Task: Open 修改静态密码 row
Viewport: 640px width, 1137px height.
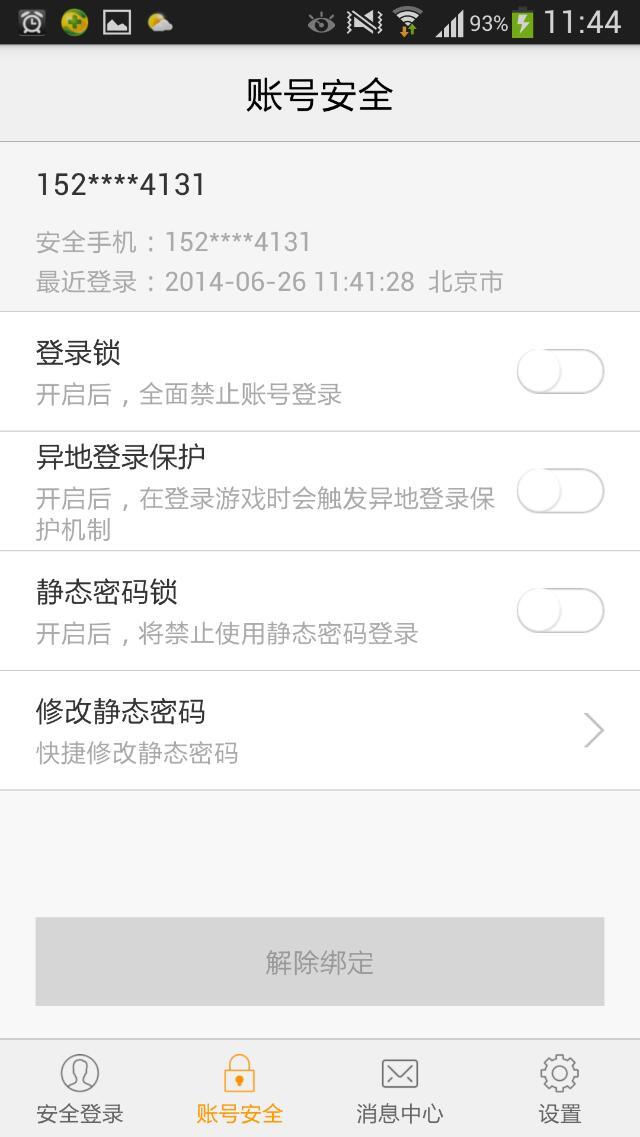Action: pos(320,730)
